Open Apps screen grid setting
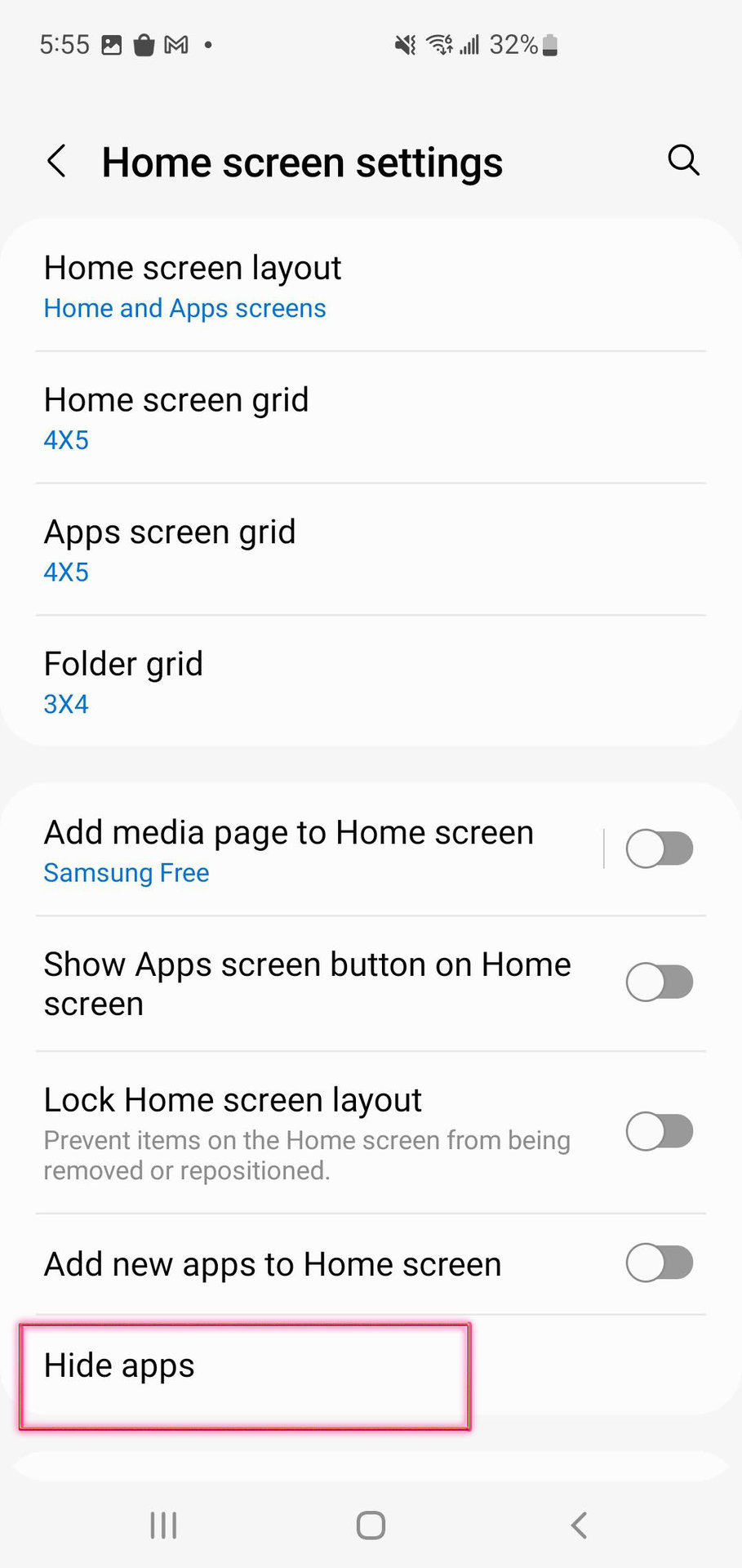Viewport: 742px width, 1568px height. click(x=170, y=550)
